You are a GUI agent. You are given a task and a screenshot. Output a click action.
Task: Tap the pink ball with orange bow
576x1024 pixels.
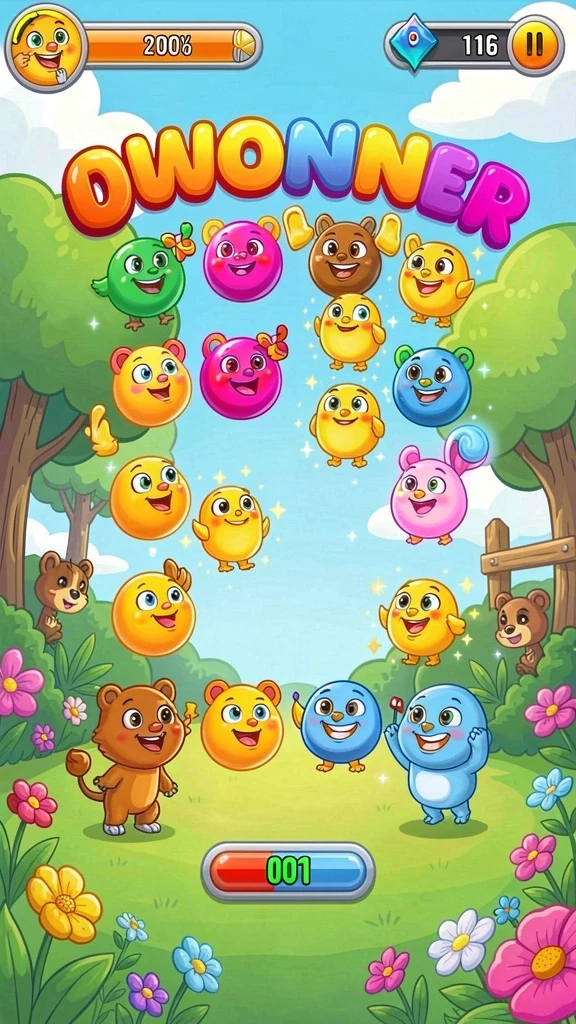click(x=242, y=376)
